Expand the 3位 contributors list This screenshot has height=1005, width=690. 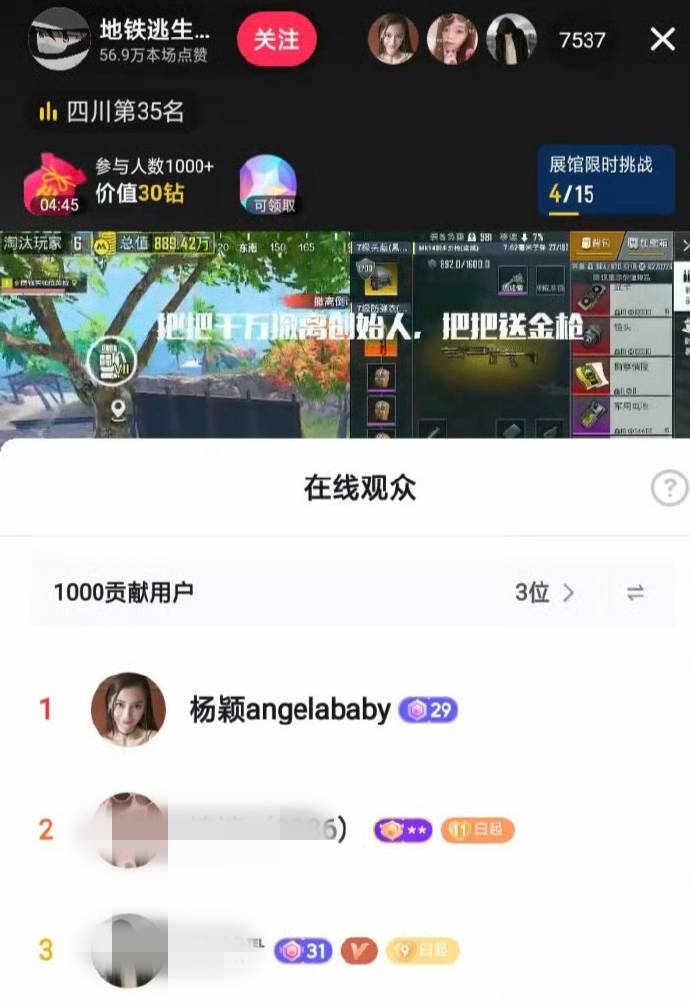click(545, 593)
